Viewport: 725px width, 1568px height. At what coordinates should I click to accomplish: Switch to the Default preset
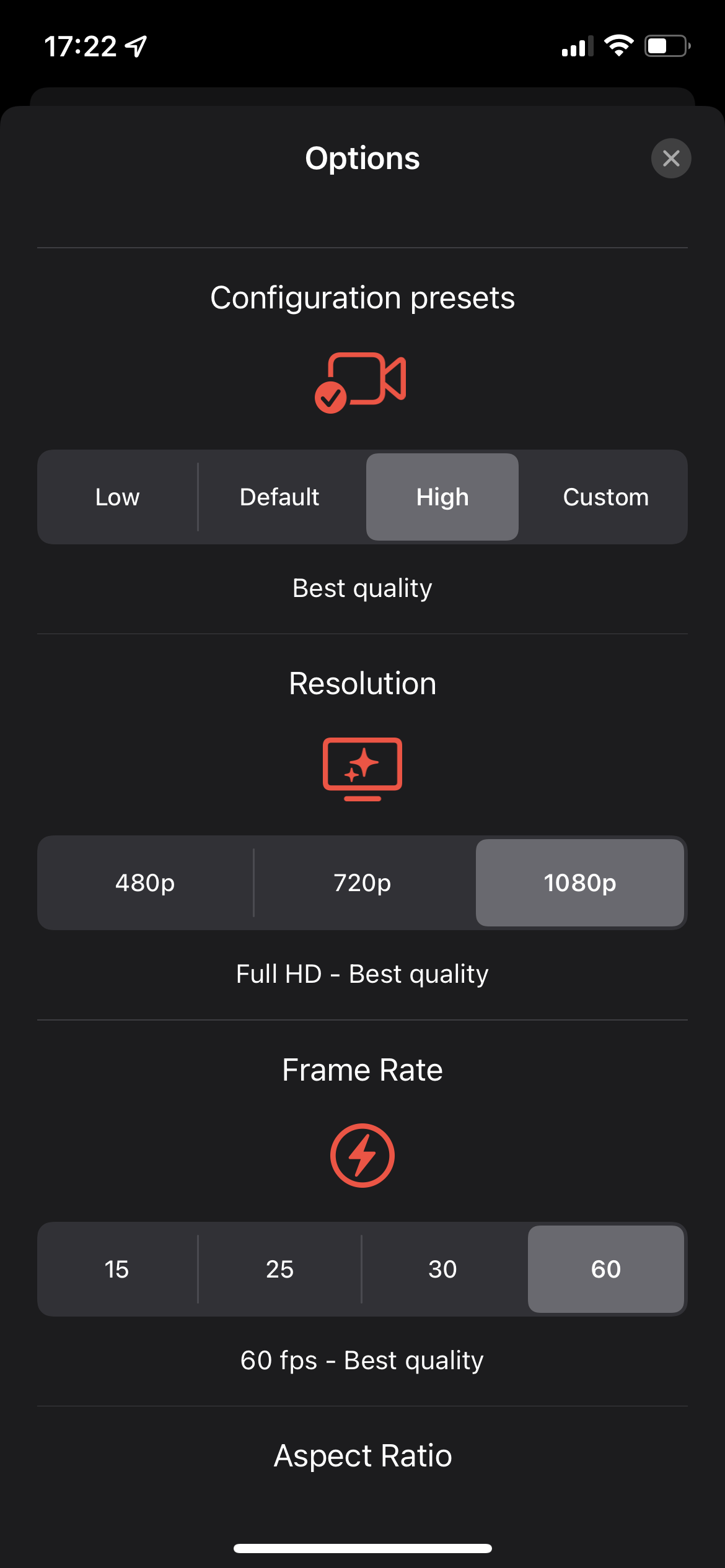279,497
